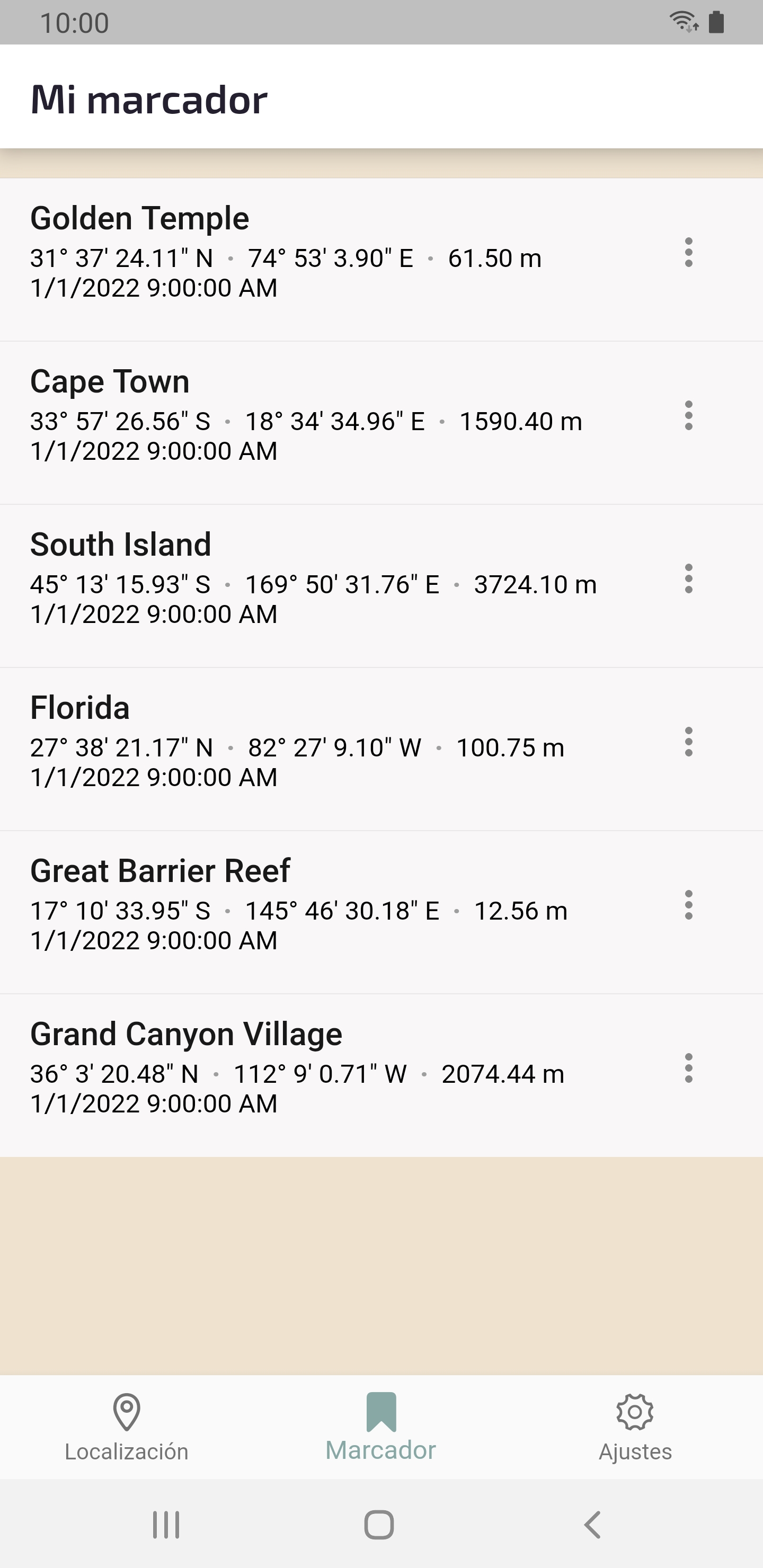This screenshot has height=1568, width=763.
Task: Go to the home screen
Action: coord(379,1525)
